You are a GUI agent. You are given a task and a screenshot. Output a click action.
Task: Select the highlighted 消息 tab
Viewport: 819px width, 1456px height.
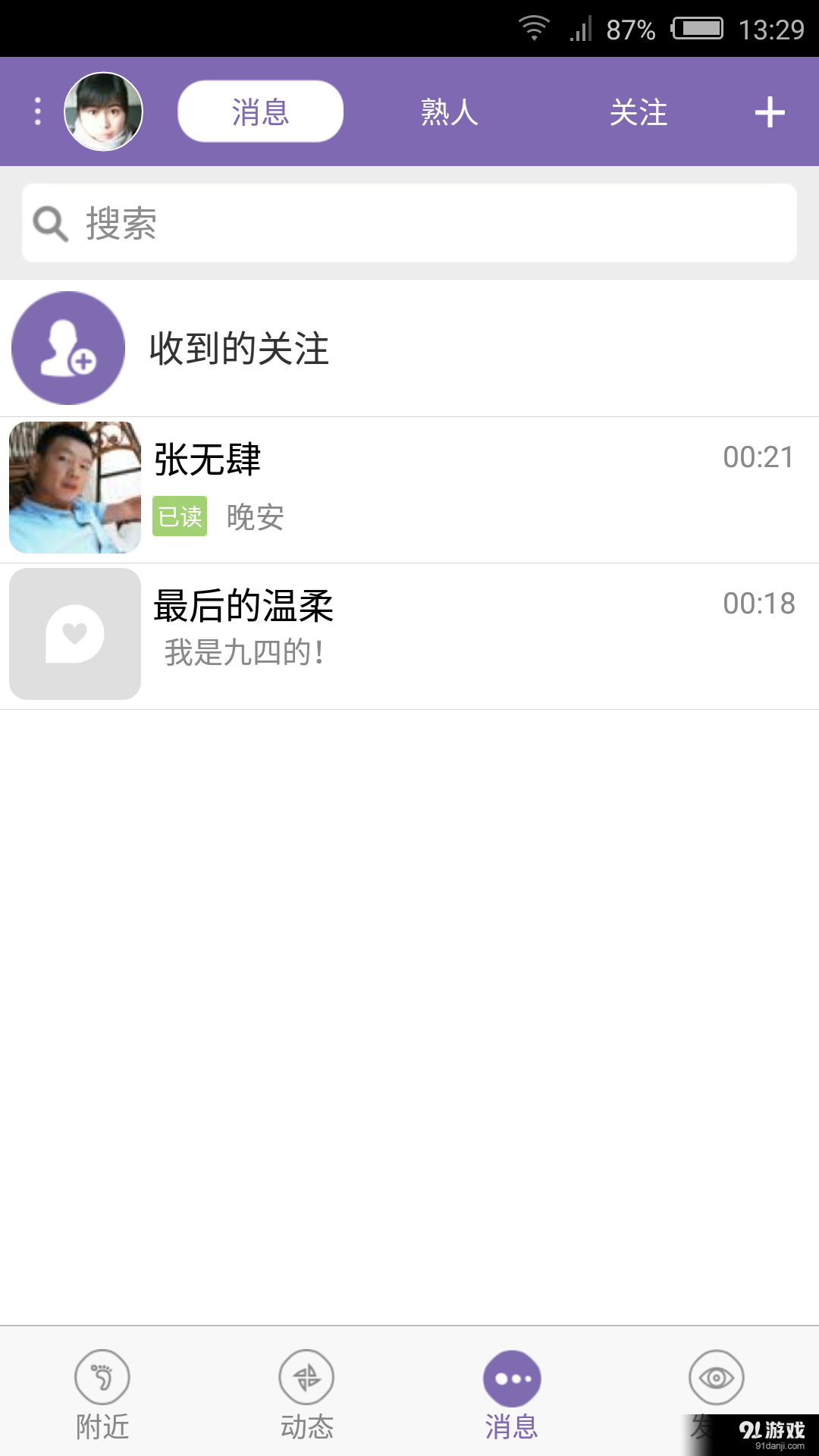click(259, 111)
